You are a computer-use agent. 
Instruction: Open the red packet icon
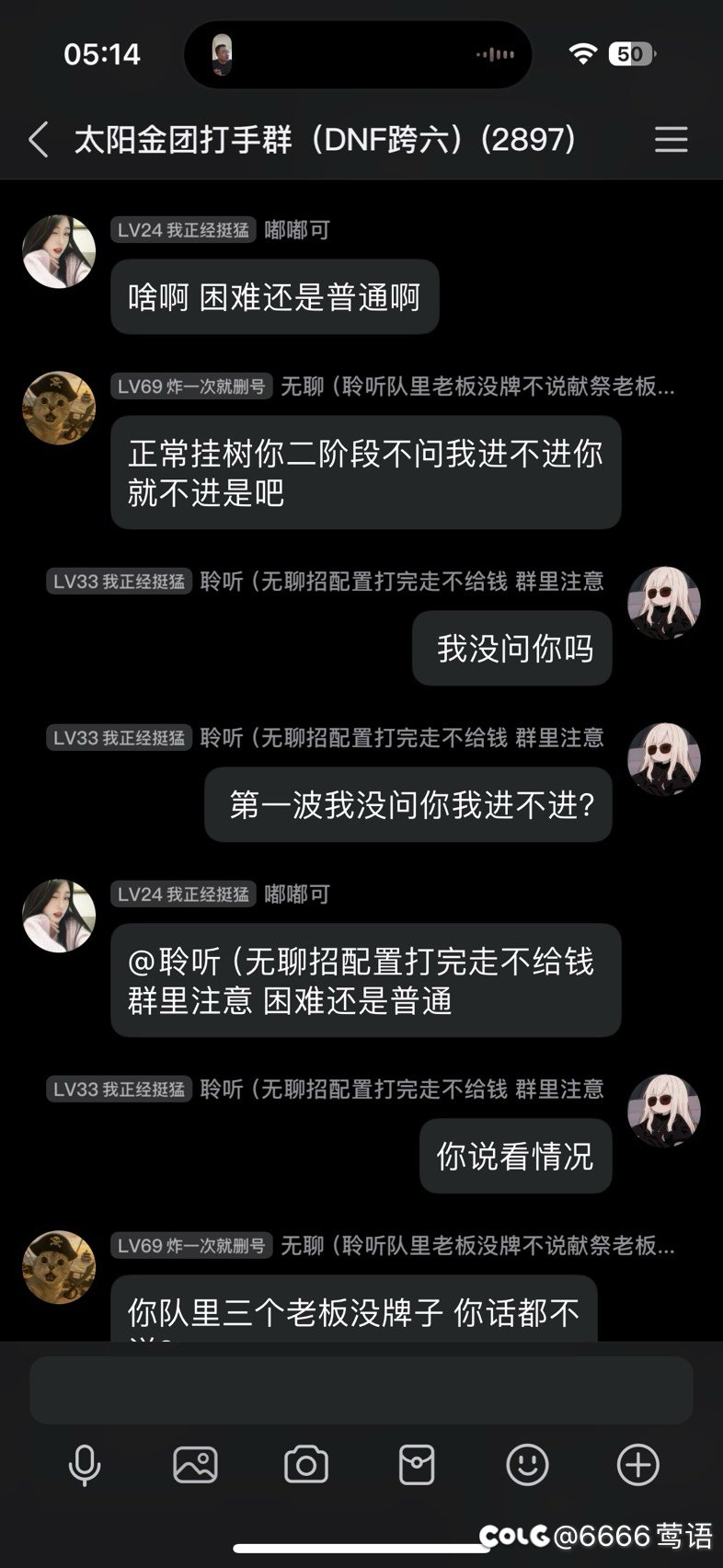coord(417,1465)
